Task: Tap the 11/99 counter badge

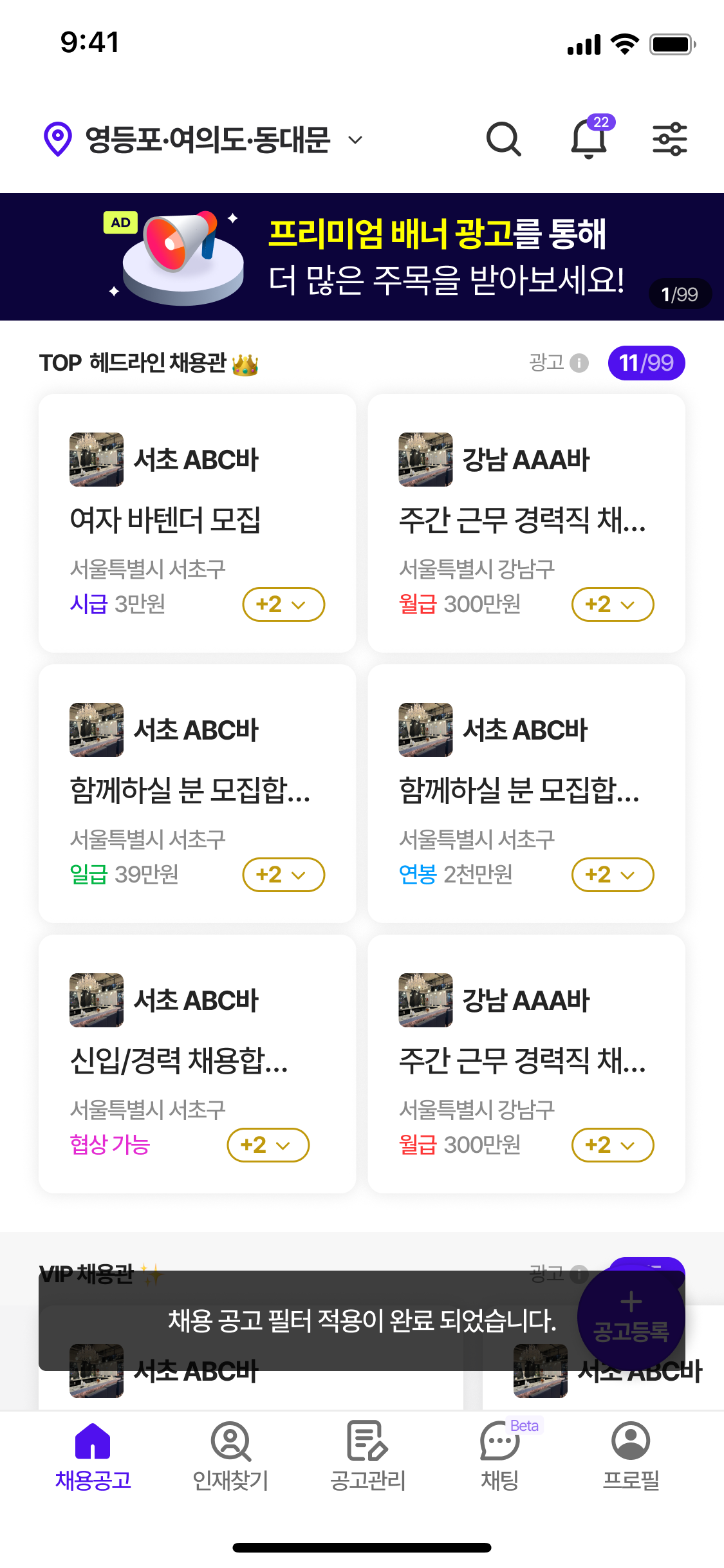Action: 646,362
